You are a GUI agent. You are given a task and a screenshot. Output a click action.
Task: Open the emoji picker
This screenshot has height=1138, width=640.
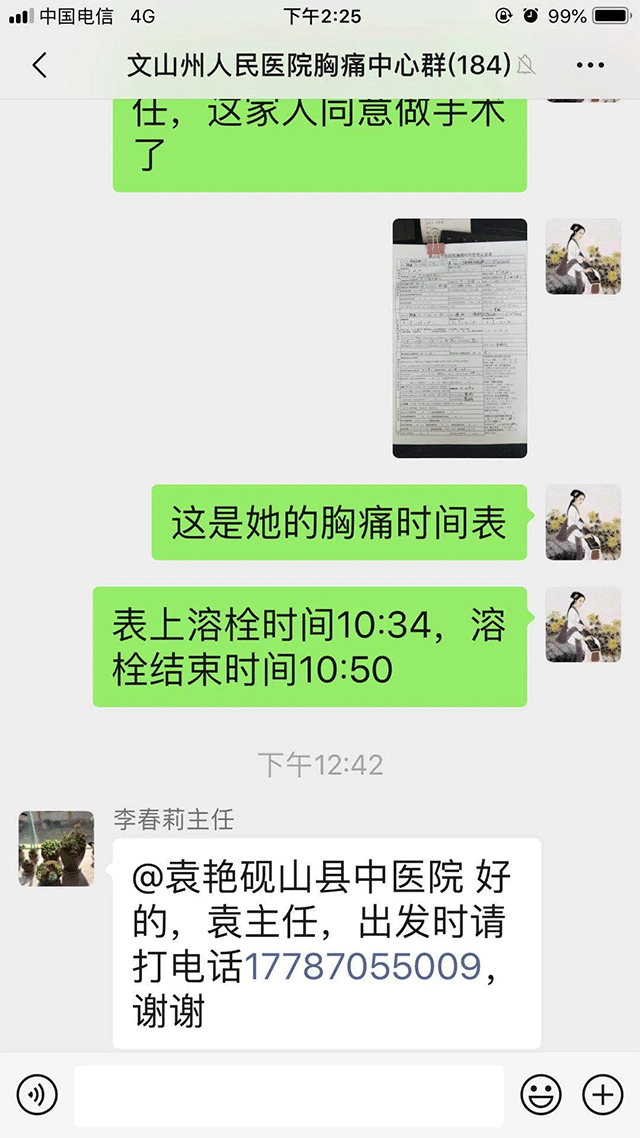pos(541,1094)
